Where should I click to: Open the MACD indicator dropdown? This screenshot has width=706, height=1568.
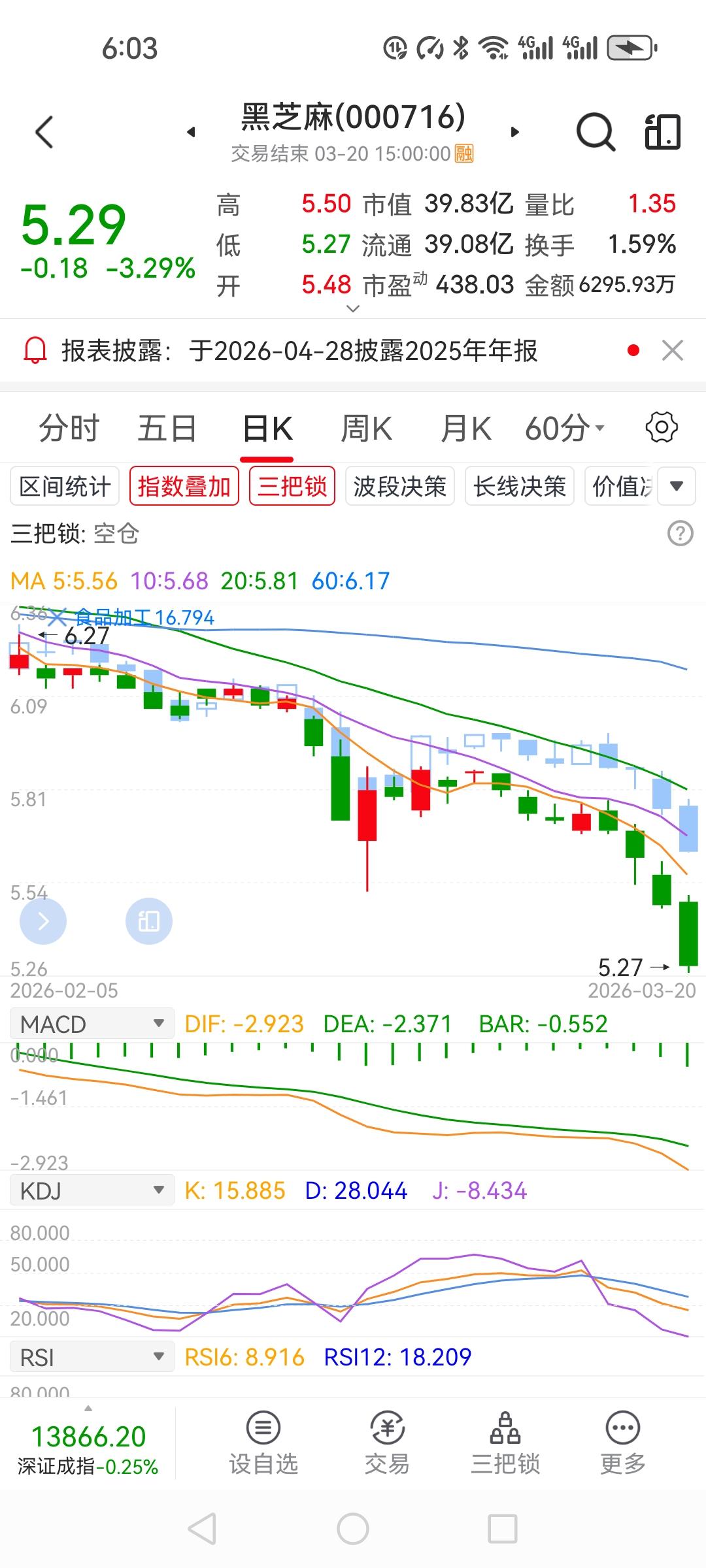pos(91,1023)
